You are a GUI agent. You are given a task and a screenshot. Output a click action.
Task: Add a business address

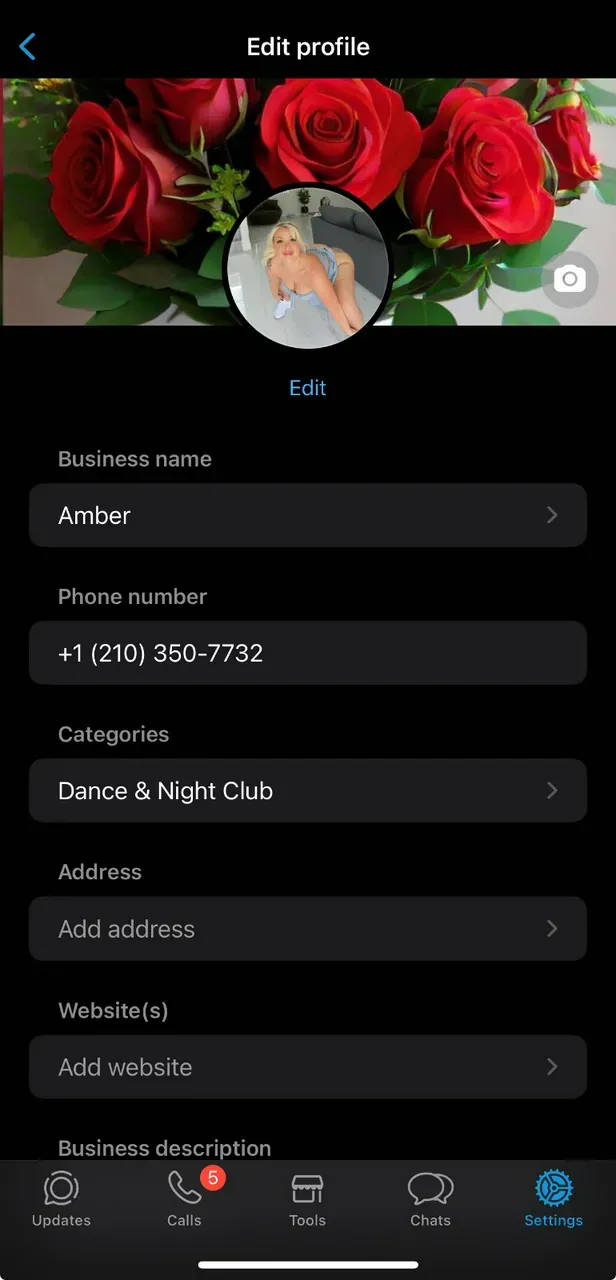(x=308, y=929)
